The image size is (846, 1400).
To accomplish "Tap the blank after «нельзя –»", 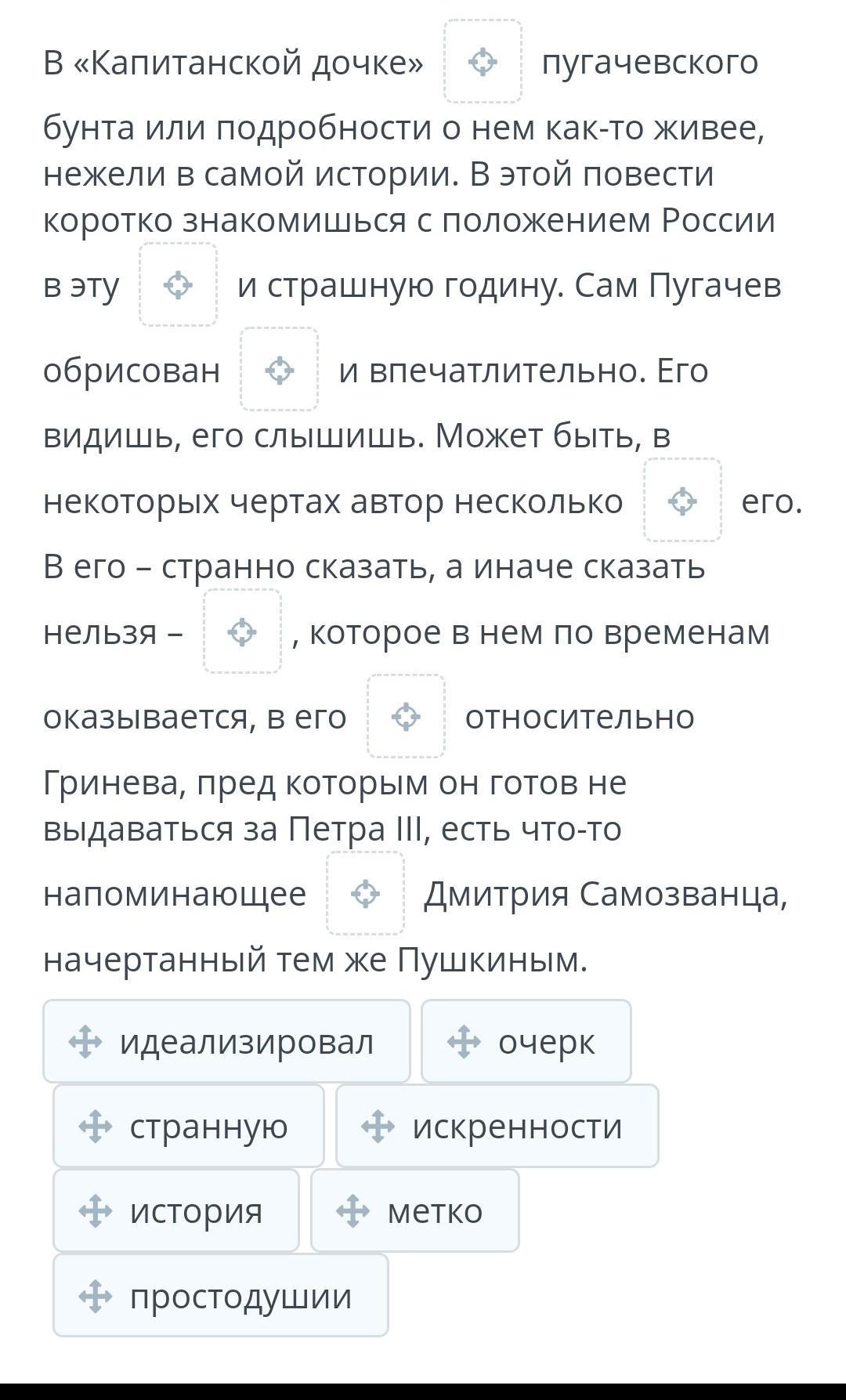I will tap(243, 631).
